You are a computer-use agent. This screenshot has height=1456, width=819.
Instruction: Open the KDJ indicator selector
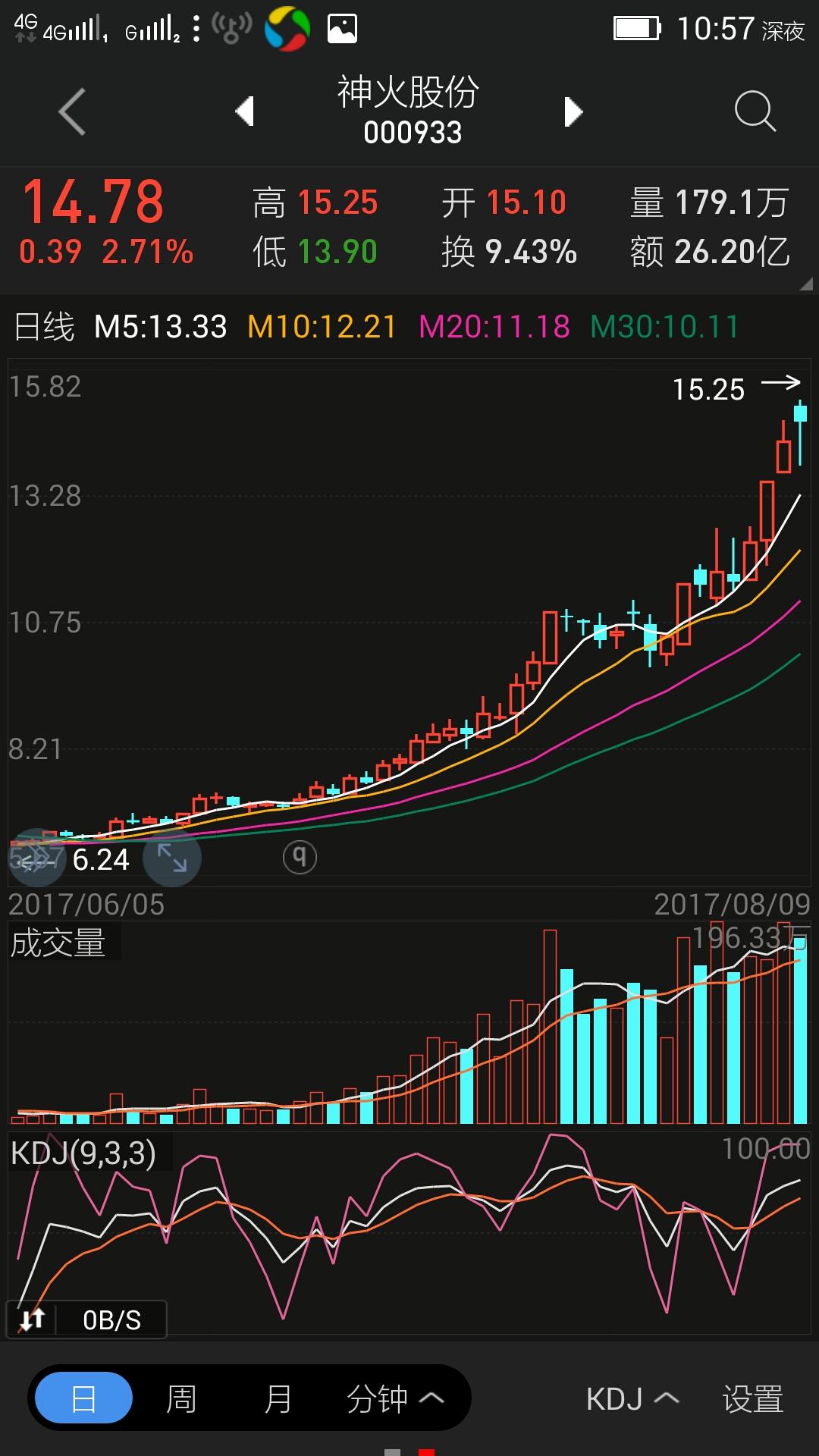632,1398
